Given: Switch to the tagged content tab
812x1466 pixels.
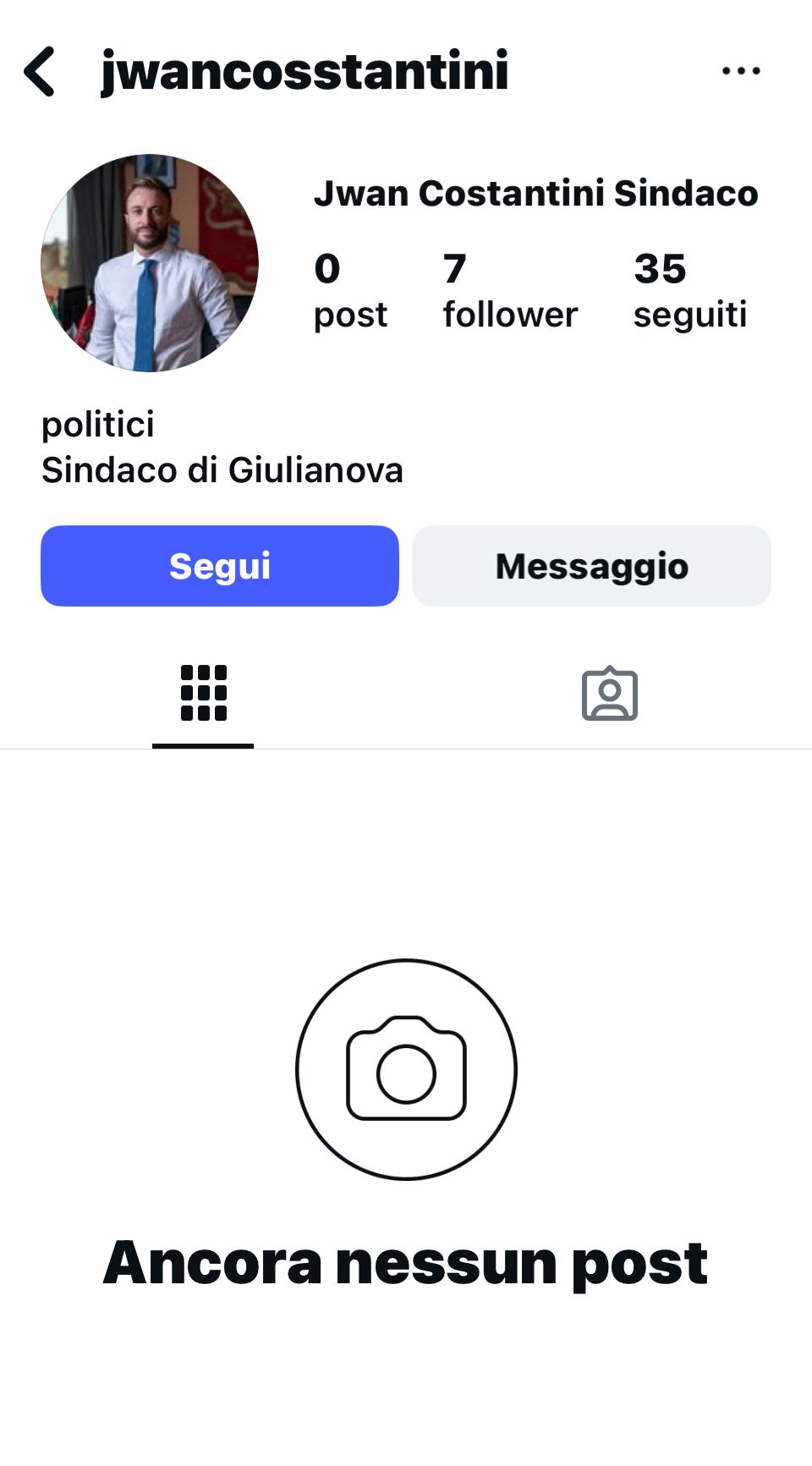Looking at the screenshot, I should pyautogui.click(x=608, y=694).
